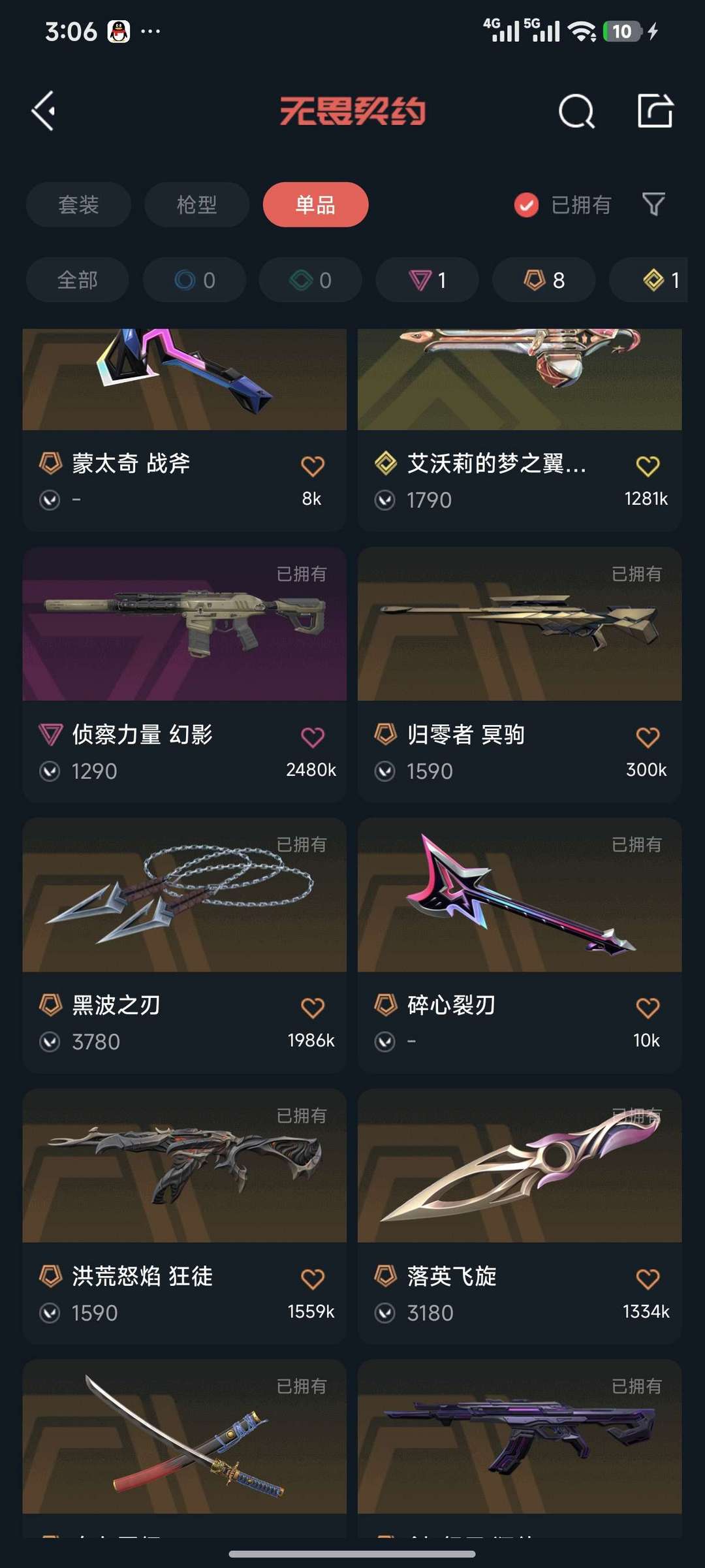This screenshot has width=705, height=1568.
Task: Filter by the blue tier chip showing 0
Action: [x=195, y=280]
